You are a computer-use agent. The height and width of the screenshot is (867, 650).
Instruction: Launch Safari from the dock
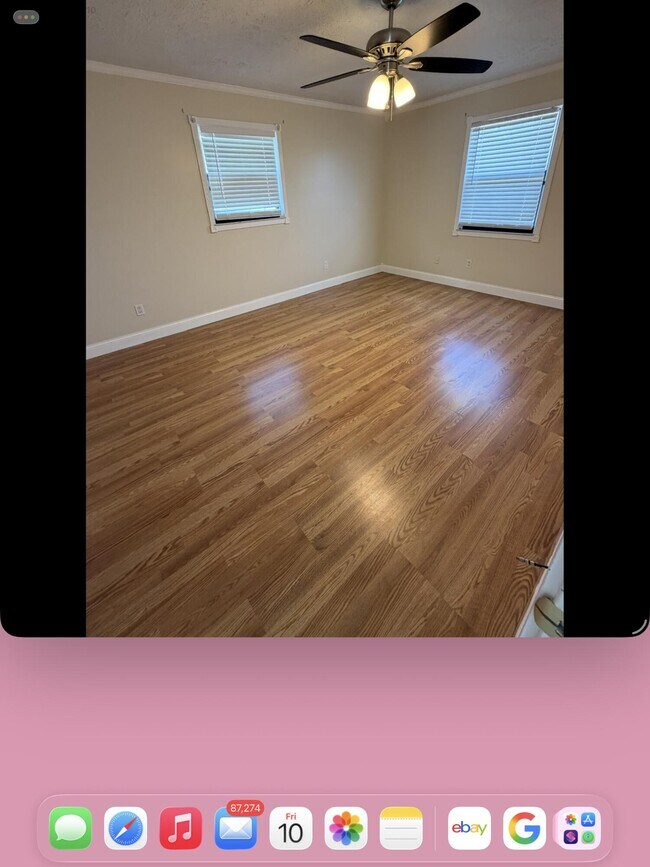pos(126,828)
